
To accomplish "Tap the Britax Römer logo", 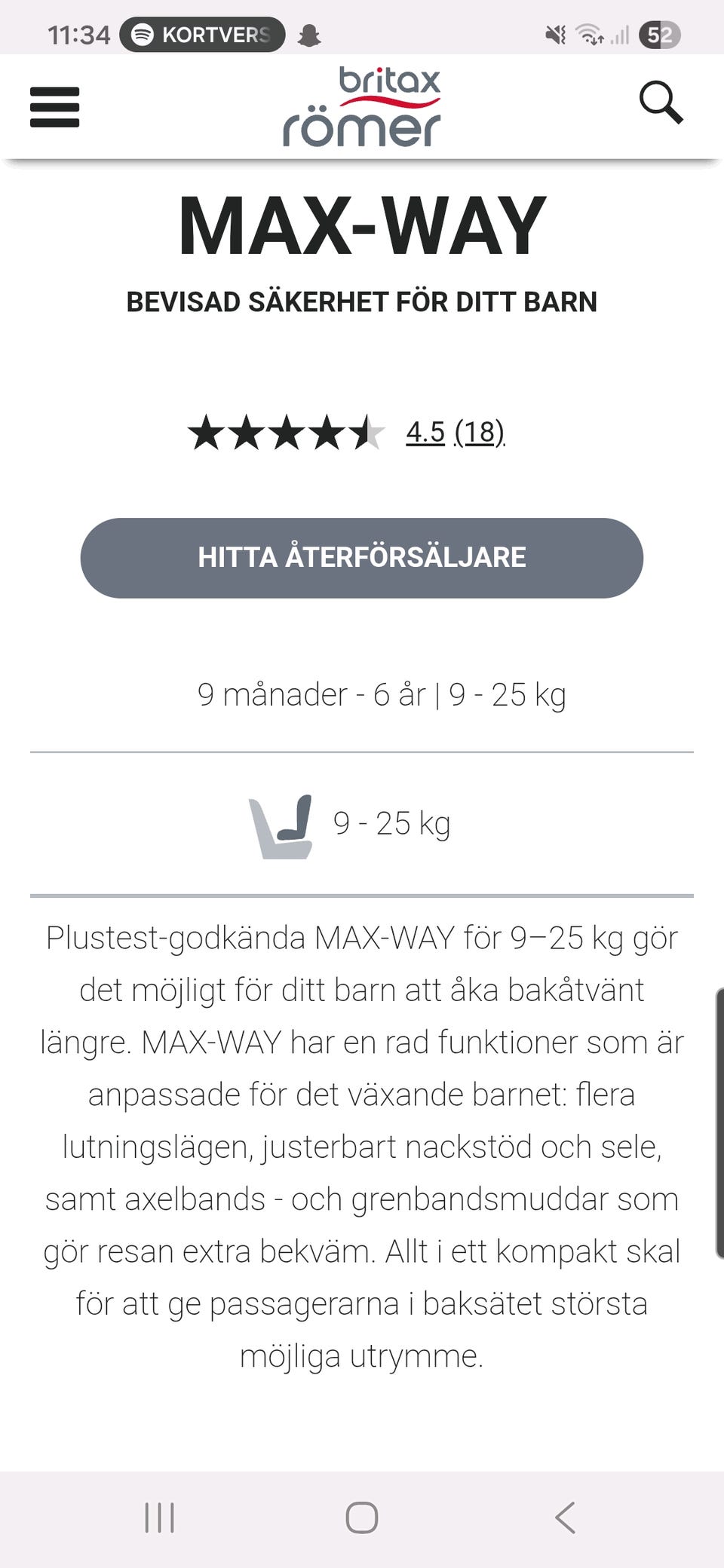I will pos(362,106).
